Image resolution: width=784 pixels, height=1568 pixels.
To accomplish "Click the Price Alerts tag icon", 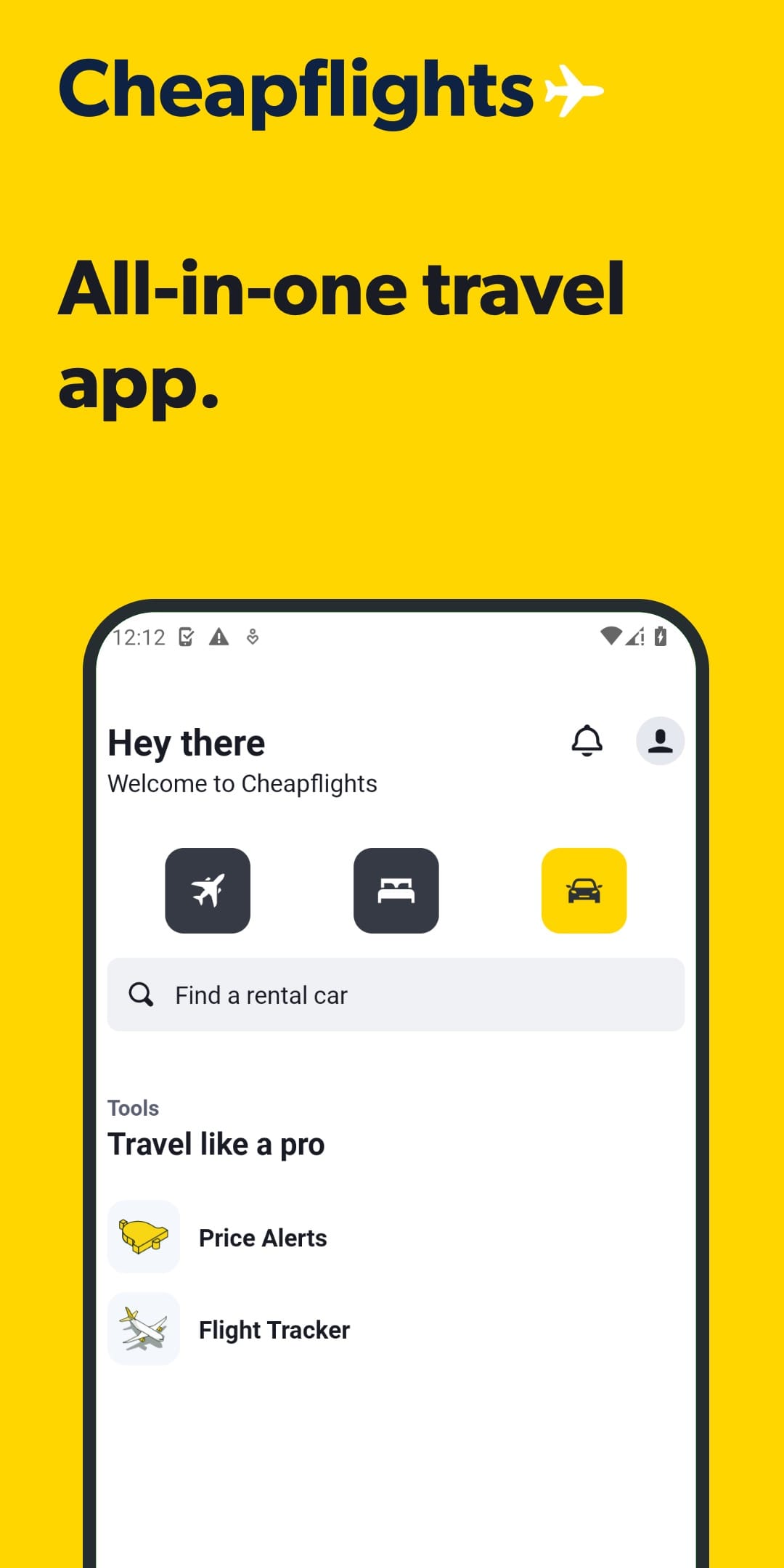I will [x=143, y=1238].
